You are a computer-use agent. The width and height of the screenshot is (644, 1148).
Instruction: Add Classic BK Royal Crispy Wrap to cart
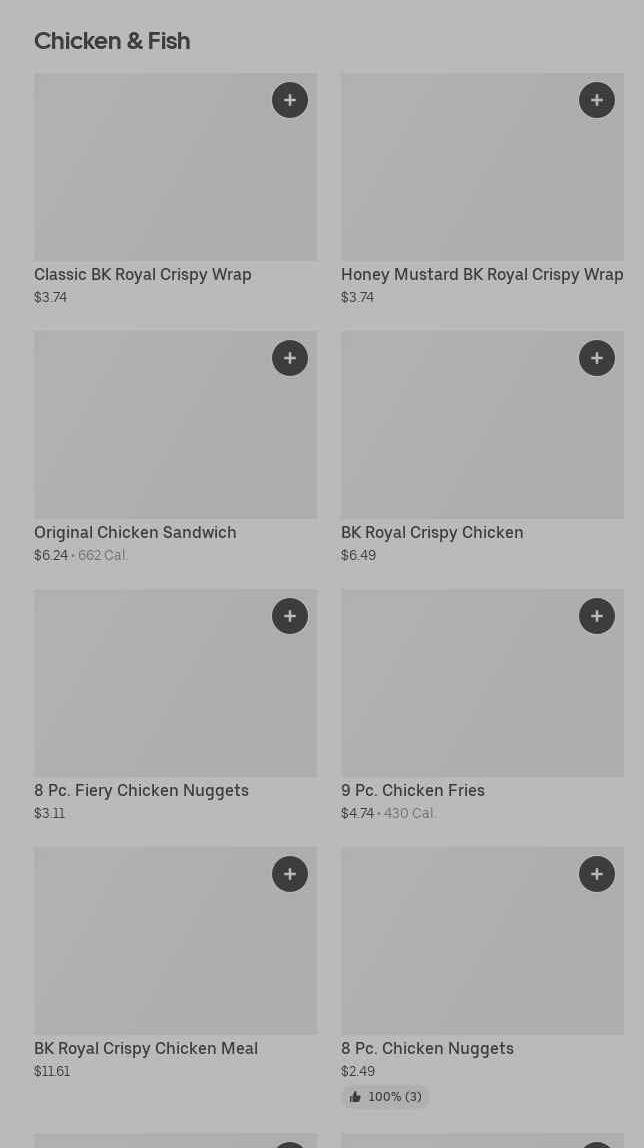point(290,100)
